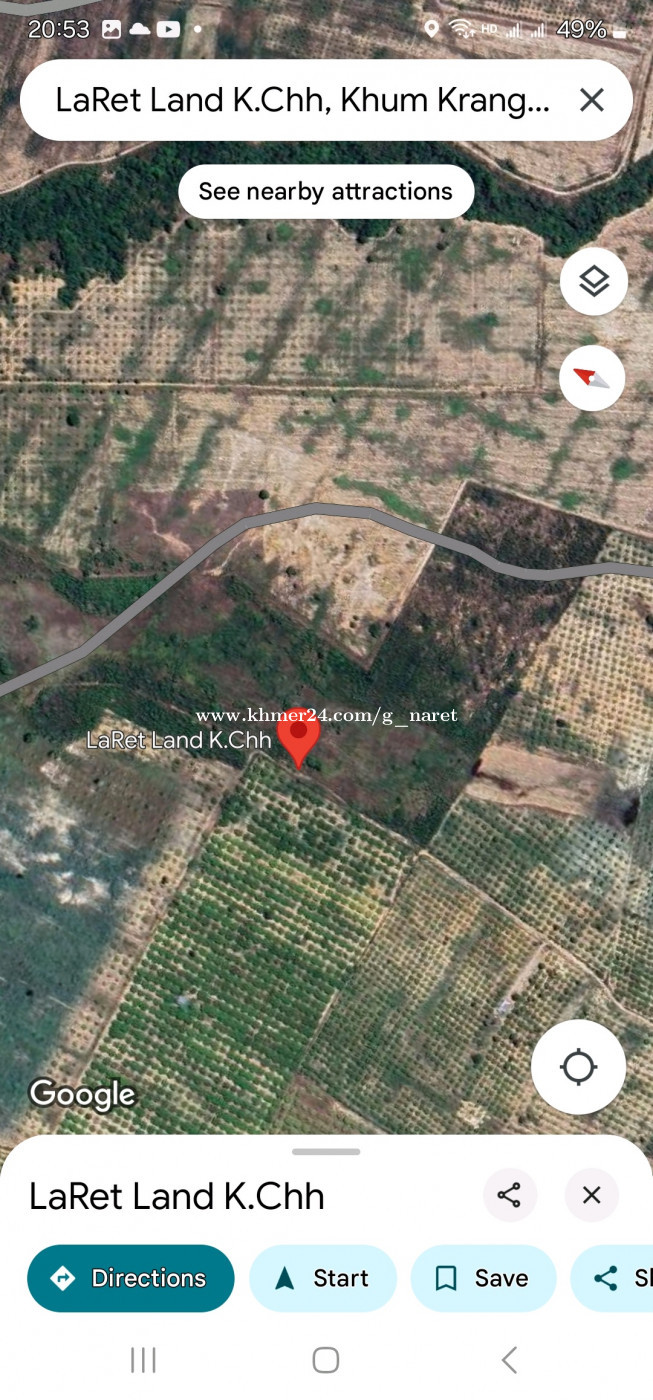The image size is (653, 1400).
Task: Start navigation to this place
Action: (323, 1278)
